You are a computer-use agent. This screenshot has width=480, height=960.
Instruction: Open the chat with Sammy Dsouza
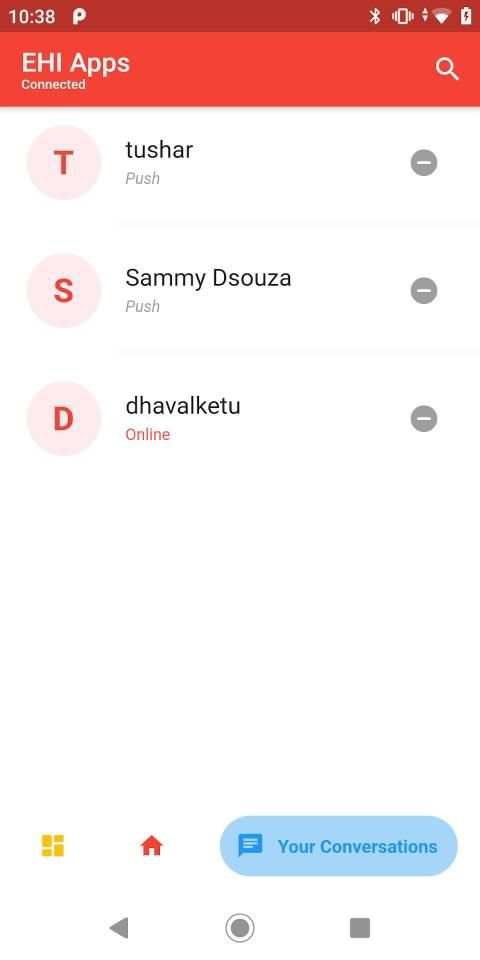[x=240, y=291]
